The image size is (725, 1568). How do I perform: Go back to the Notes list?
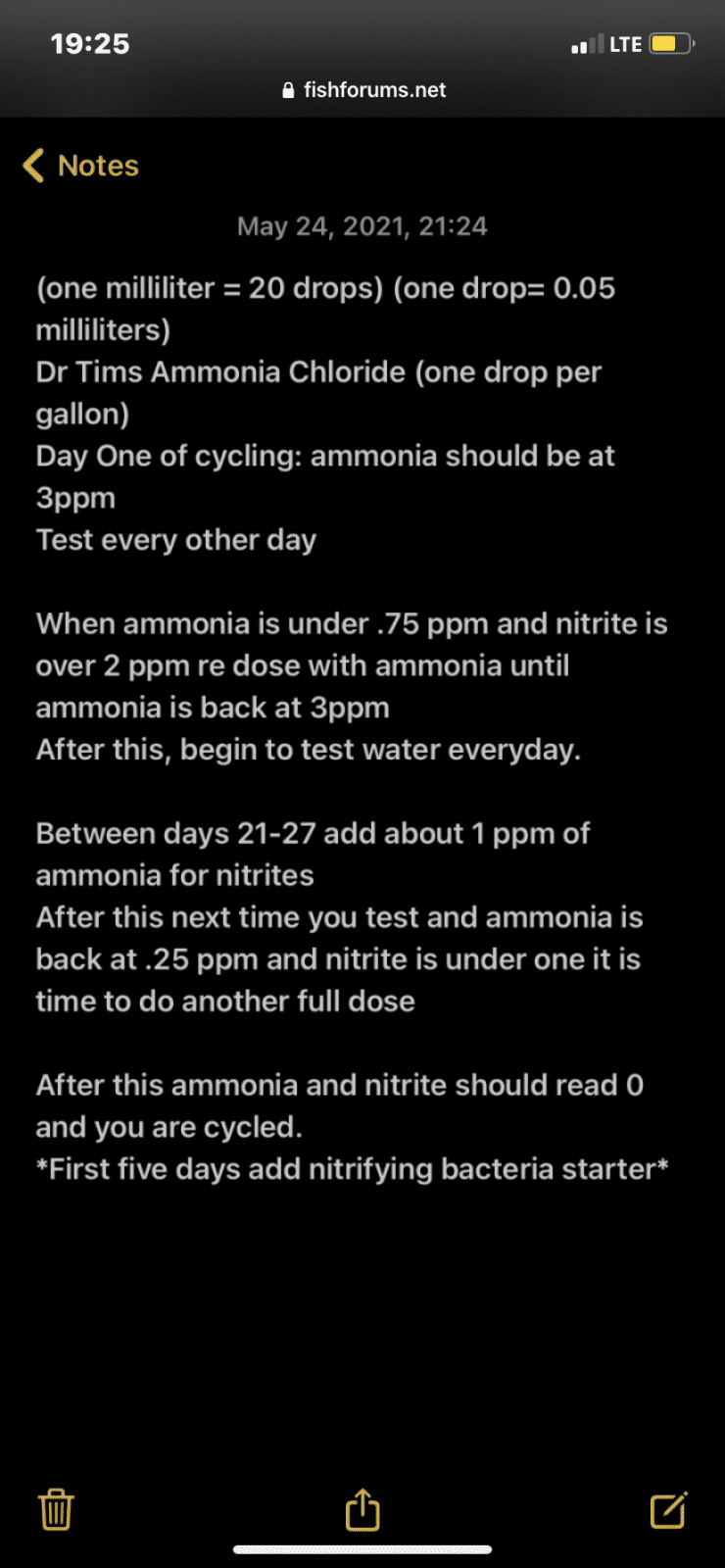[80, 166]
